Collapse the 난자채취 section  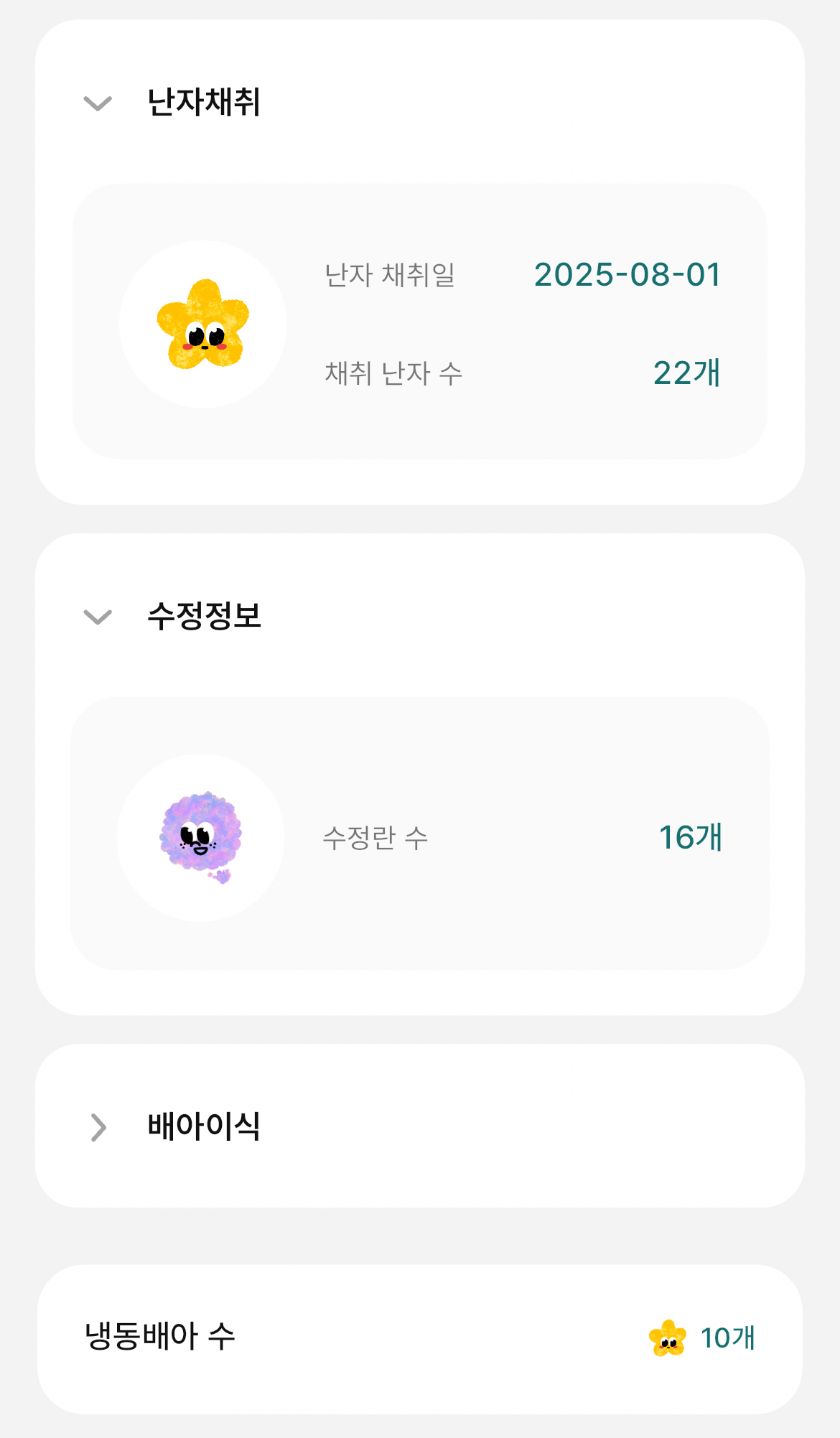click(98, 103)
